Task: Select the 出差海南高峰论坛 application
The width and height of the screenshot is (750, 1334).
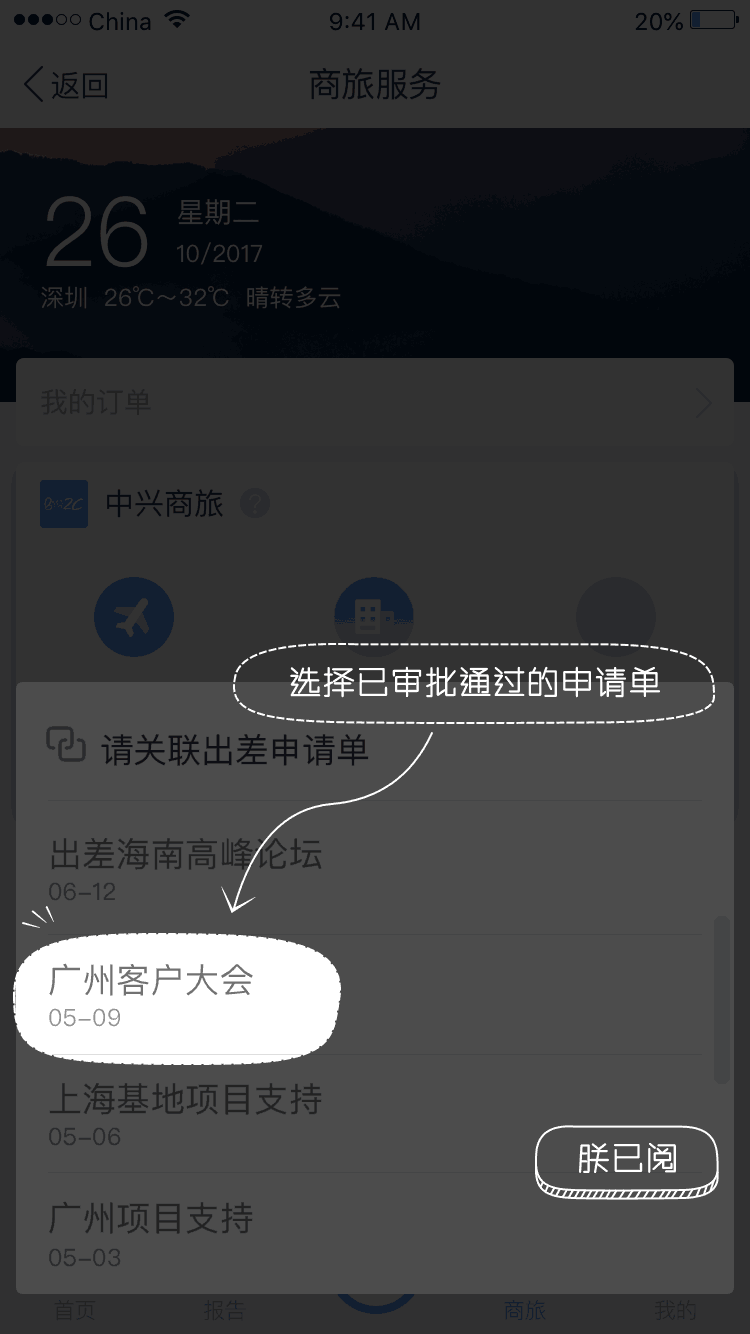Action: point(185,868)
